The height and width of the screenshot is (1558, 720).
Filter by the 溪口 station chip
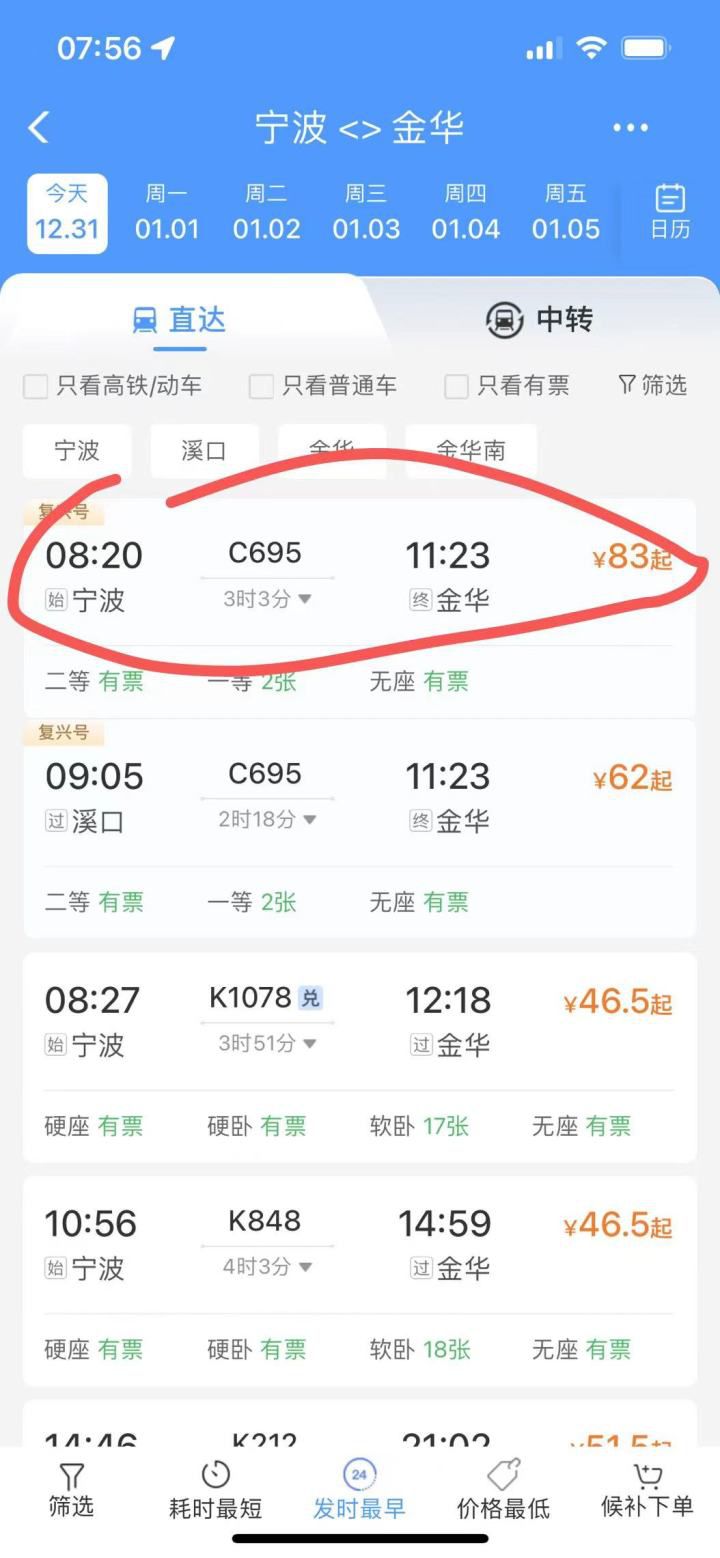pos(204,451)
